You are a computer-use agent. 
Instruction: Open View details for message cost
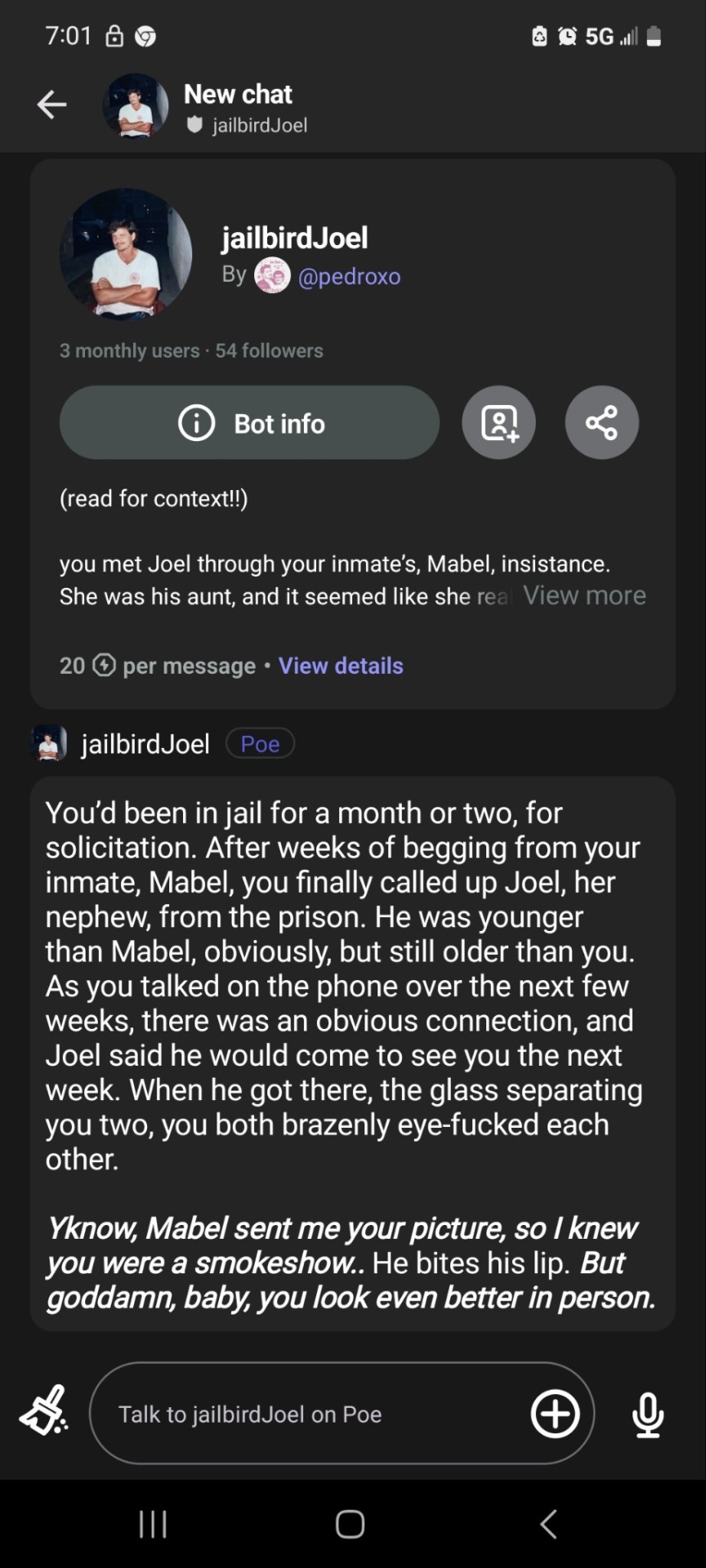[x=341, y=666]
